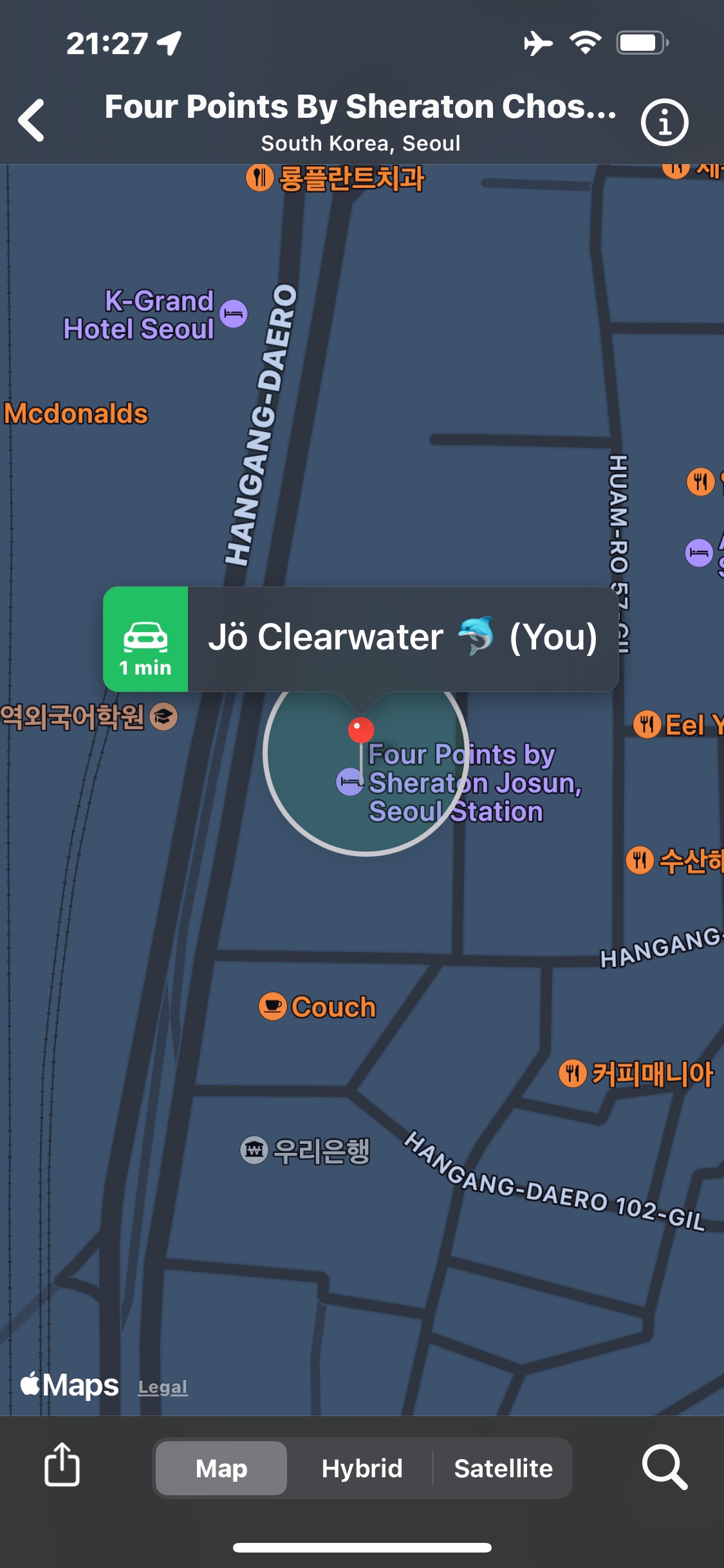Select K-Grand Hotel Seoul on the map

(x=233, y=314)
